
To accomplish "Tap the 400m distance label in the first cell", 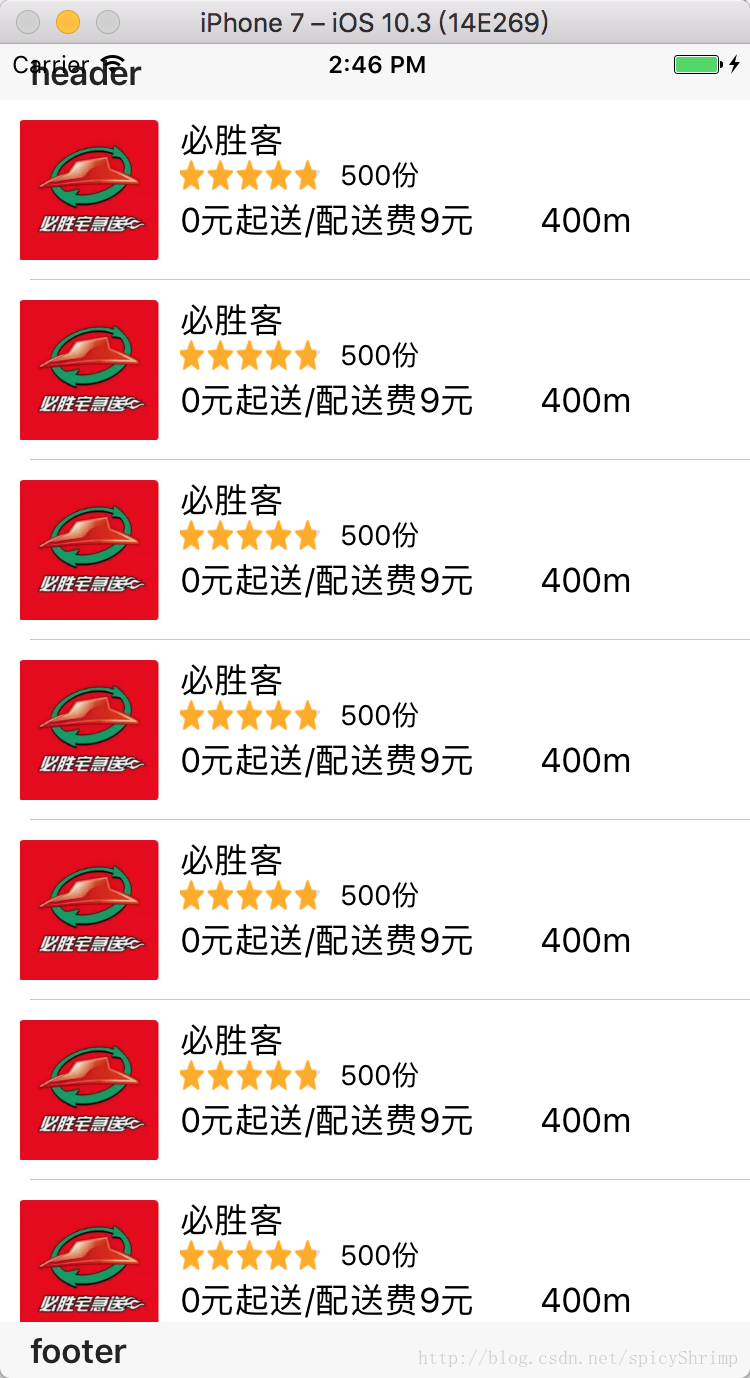I will [585, 221].
